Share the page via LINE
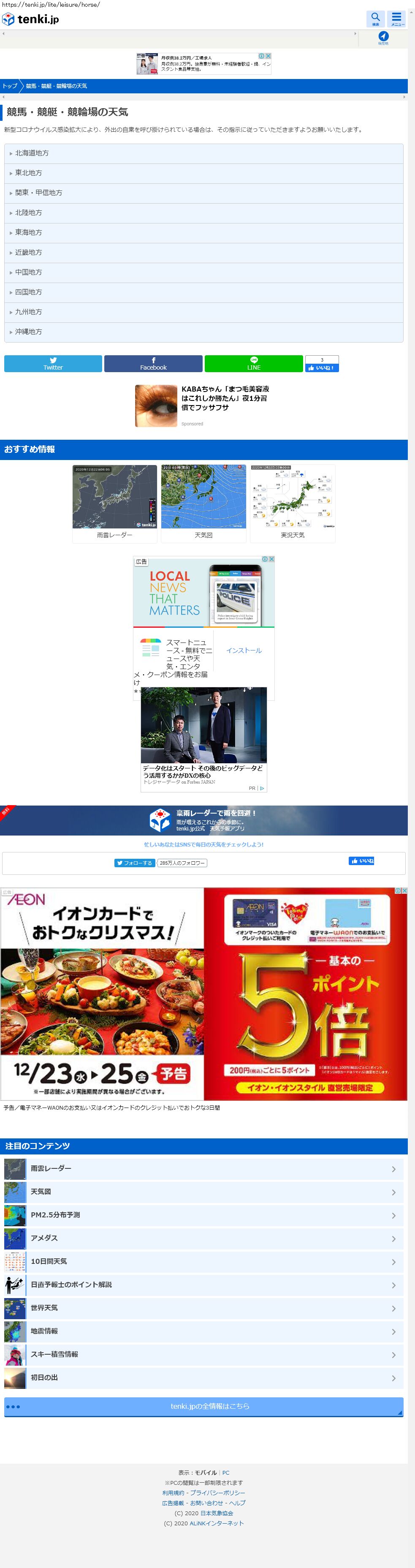This screenshot has width=415, height=1568. click(x=253, y=363)
